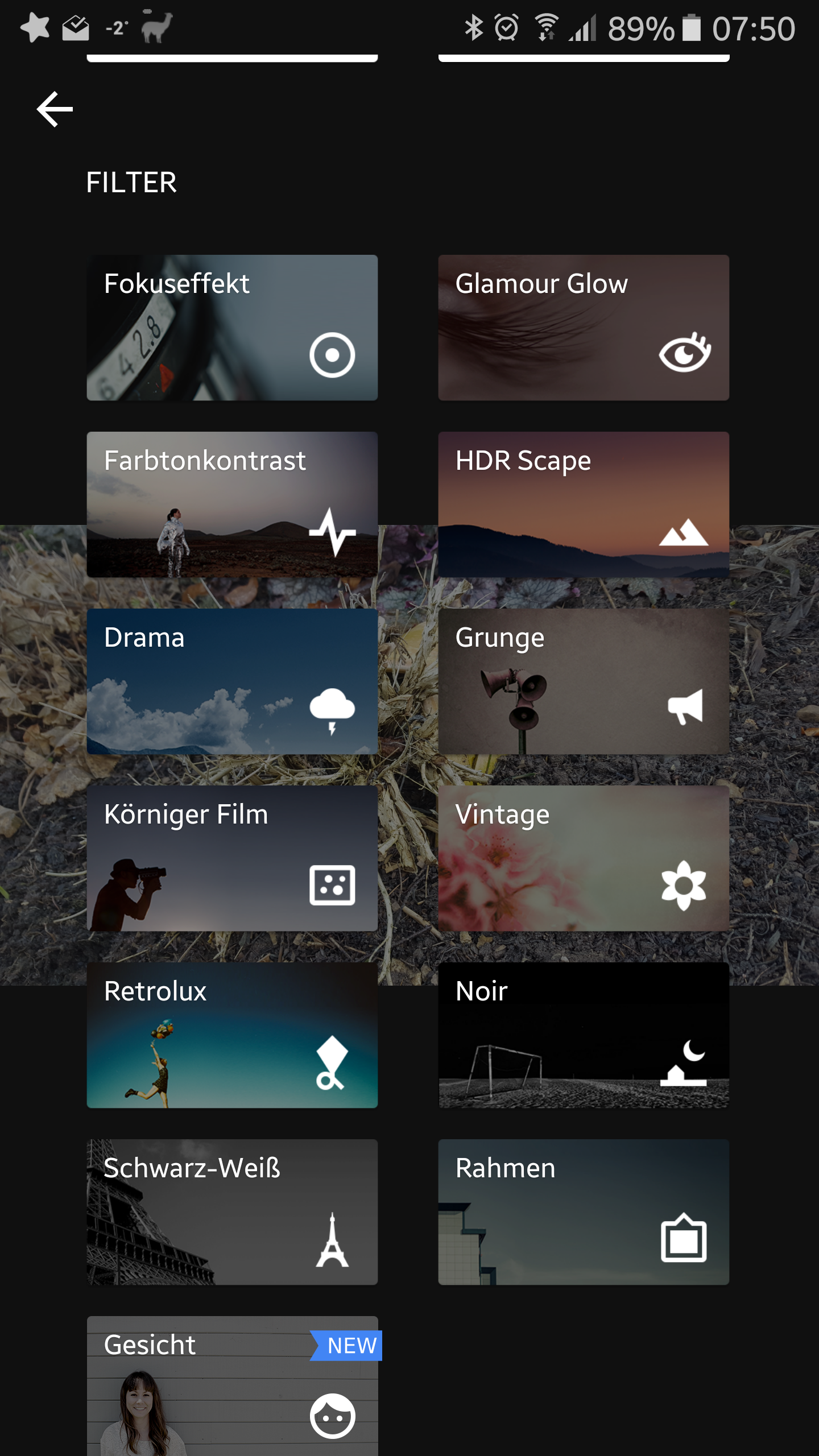
Task: Select the Glamour Glow filter
Action: 584,328
